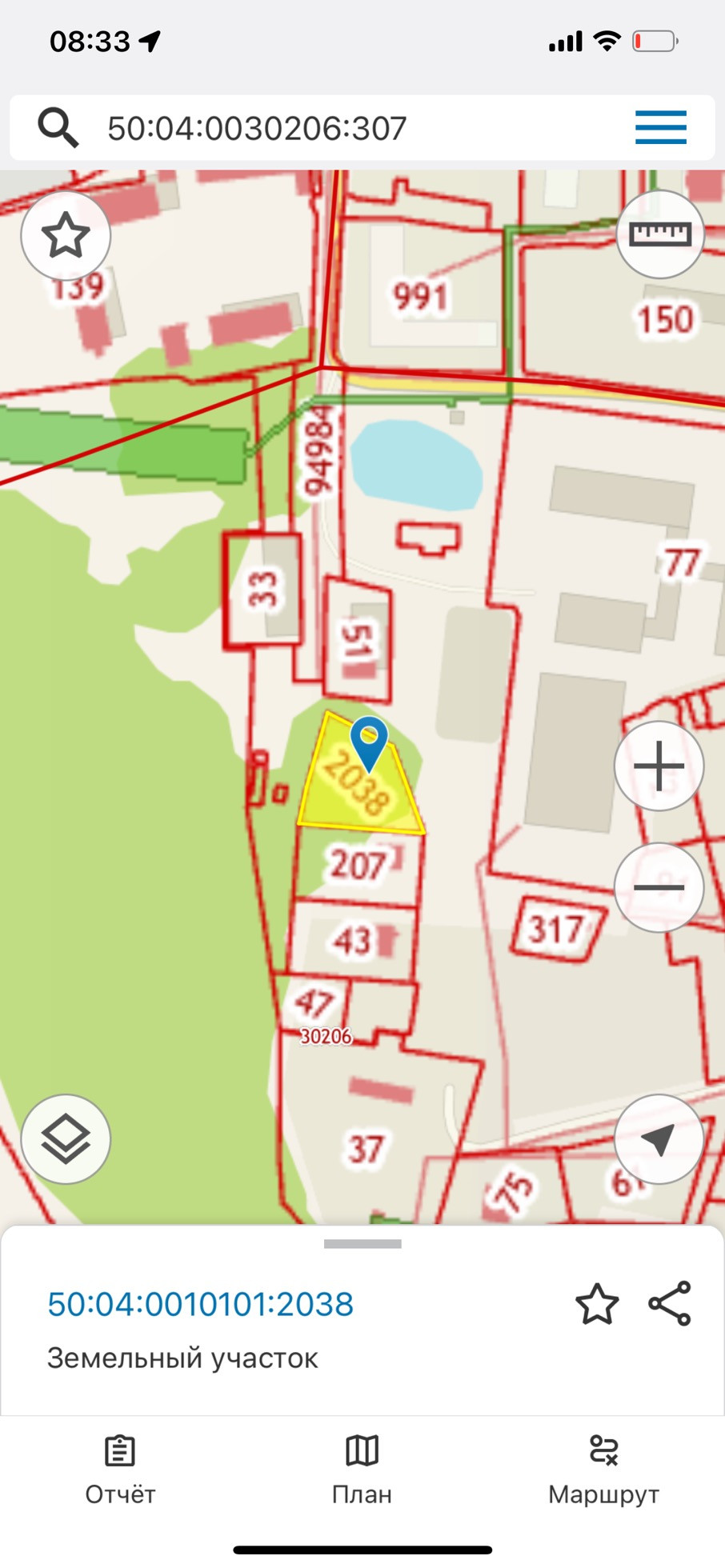Open the План view
725x1568 pixels.
click(362, 1470)
